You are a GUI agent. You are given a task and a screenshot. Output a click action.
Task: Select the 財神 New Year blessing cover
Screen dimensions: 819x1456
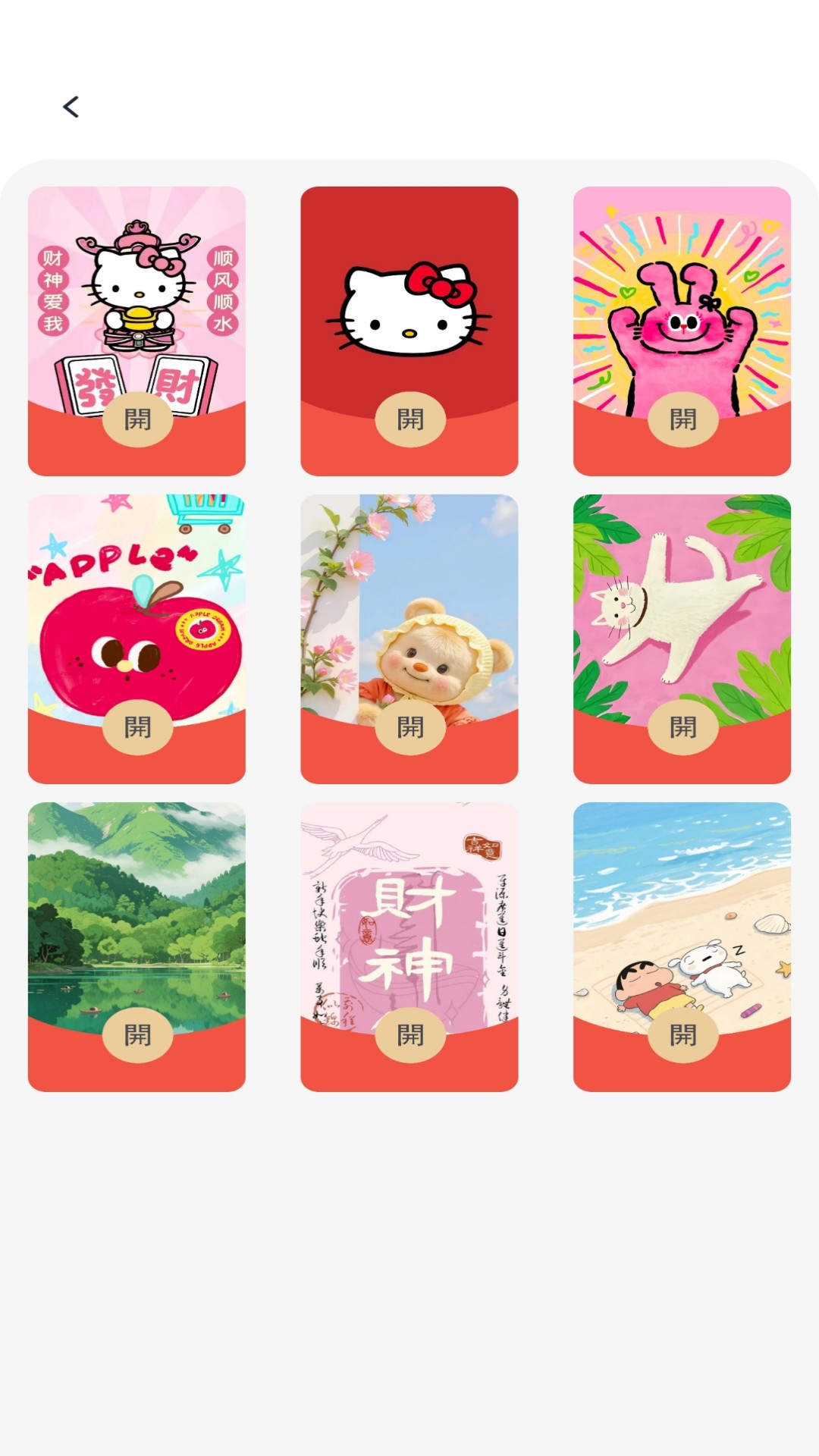(x=408, y=910)
